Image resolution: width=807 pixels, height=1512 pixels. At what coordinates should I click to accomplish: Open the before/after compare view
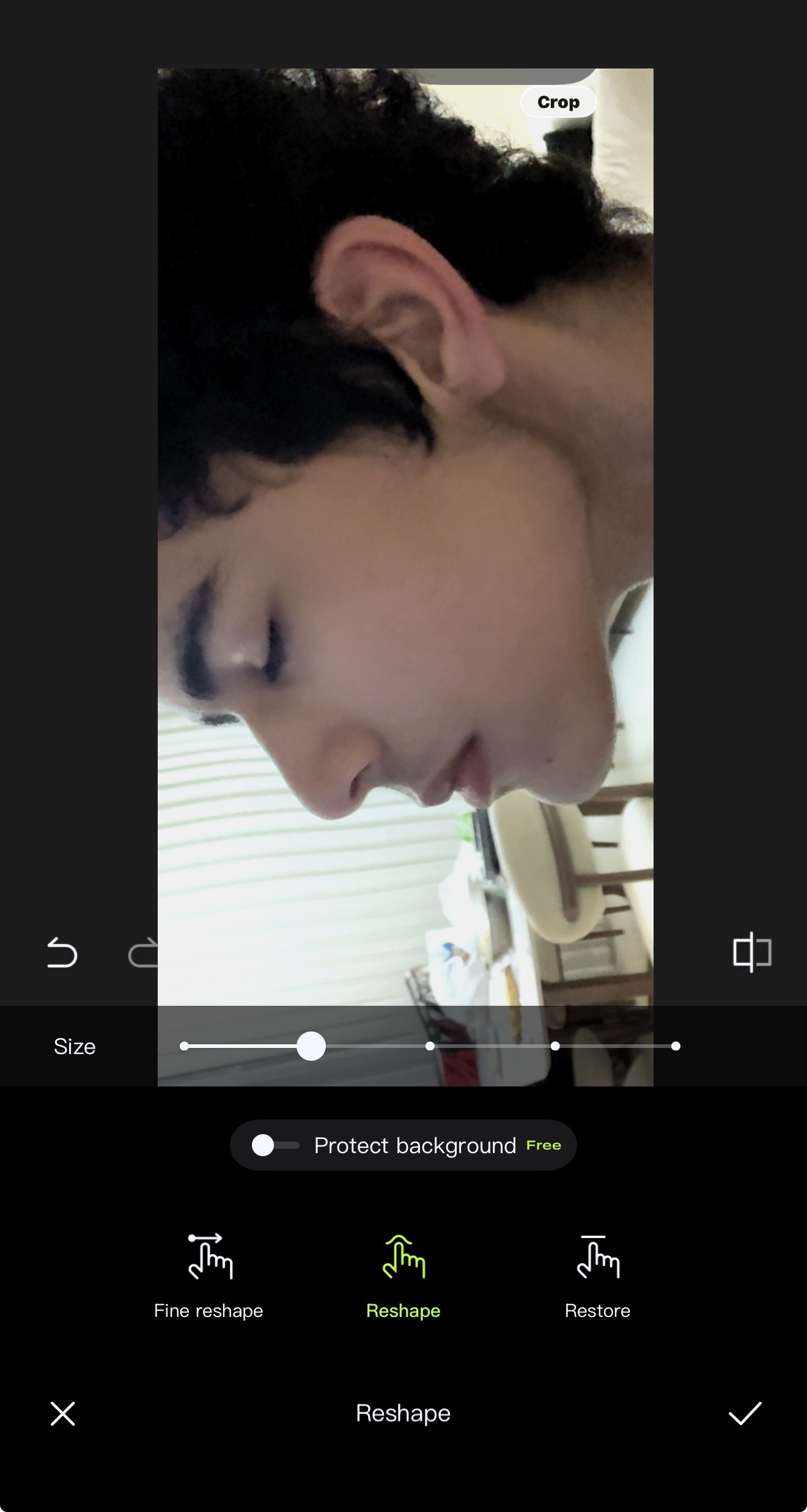752,952
